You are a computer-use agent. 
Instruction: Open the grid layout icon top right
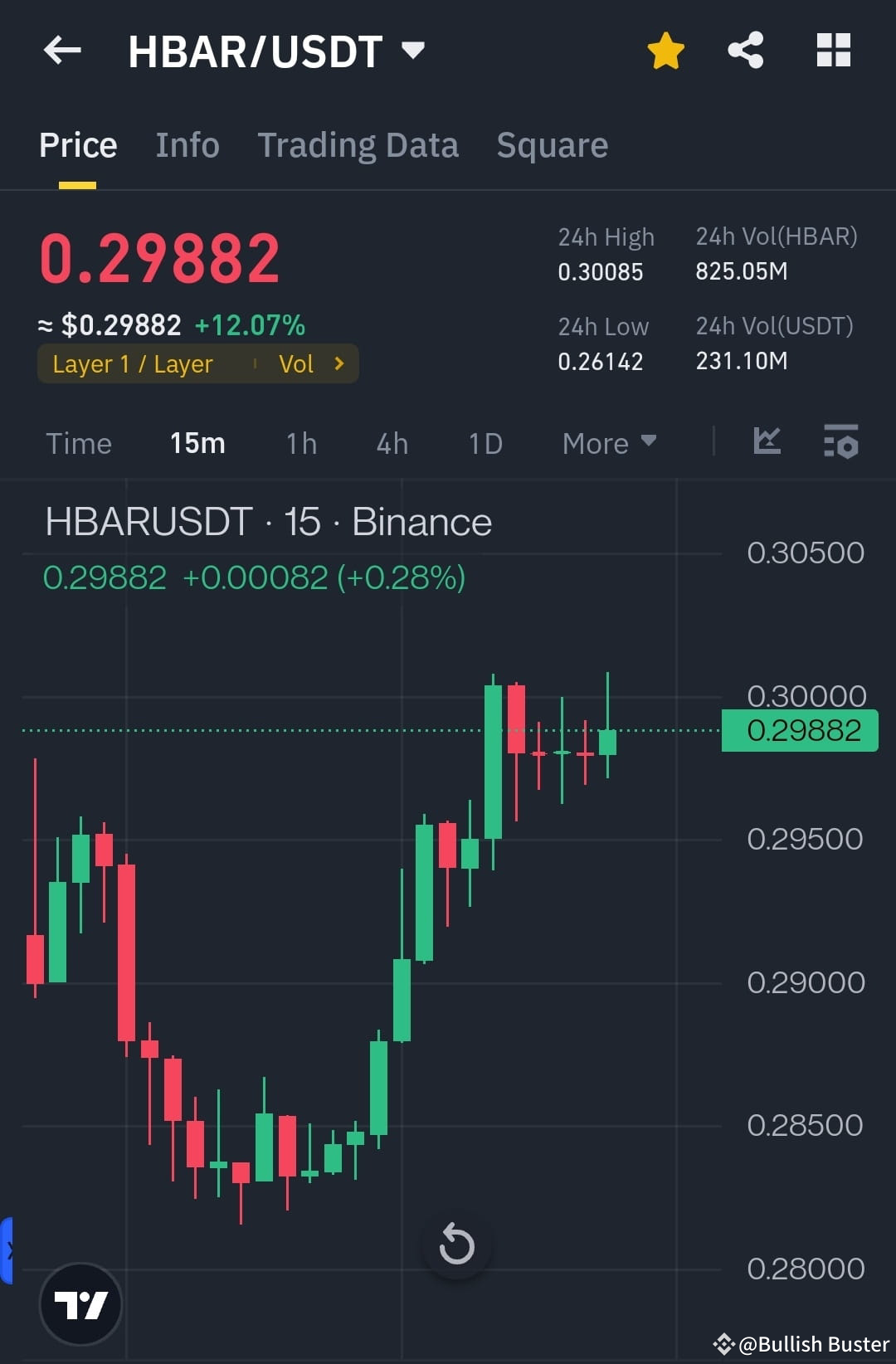point(833,50)
